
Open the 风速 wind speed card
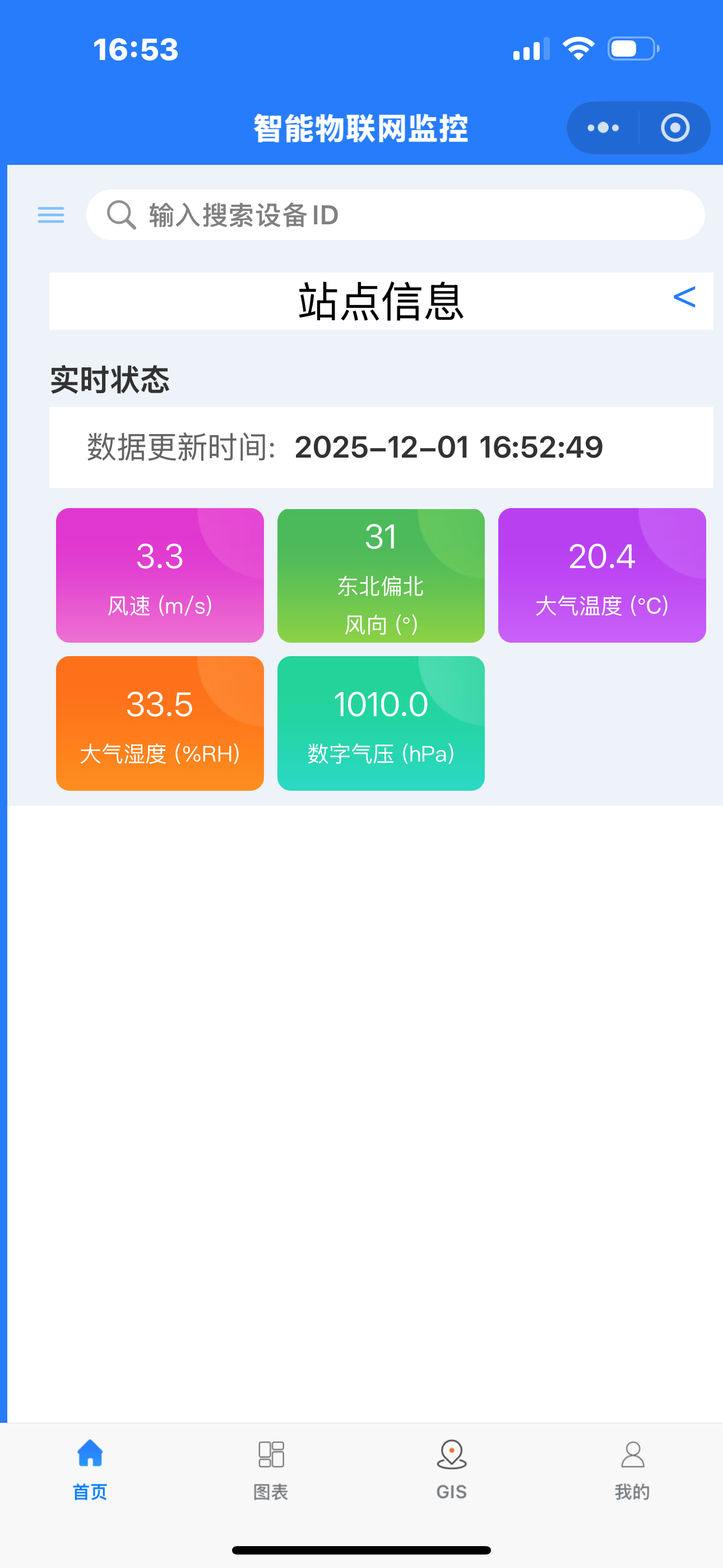click(x=160, y=575)
